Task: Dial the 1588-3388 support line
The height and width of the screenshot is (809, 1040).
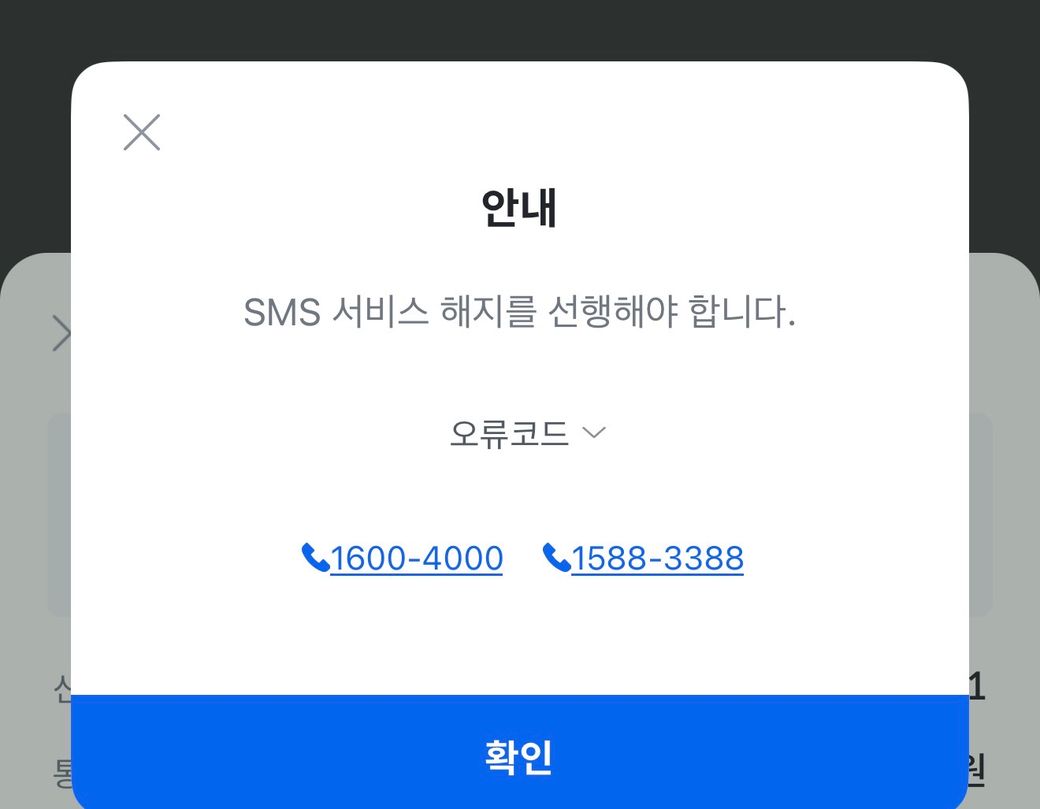Action: point(644,558)
